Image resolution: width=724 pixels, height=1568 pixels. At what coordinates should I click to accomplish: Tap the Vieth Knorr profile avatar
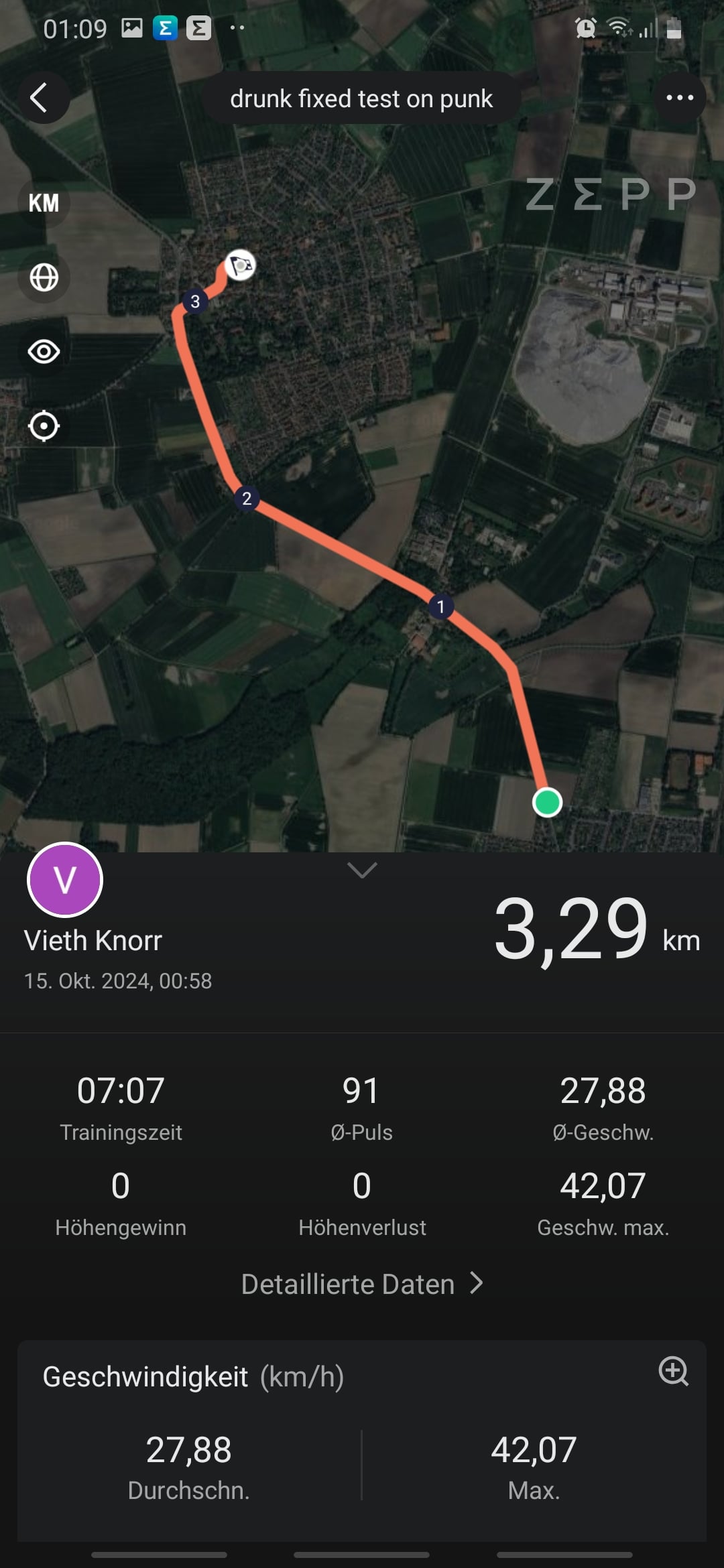[65, 880]
